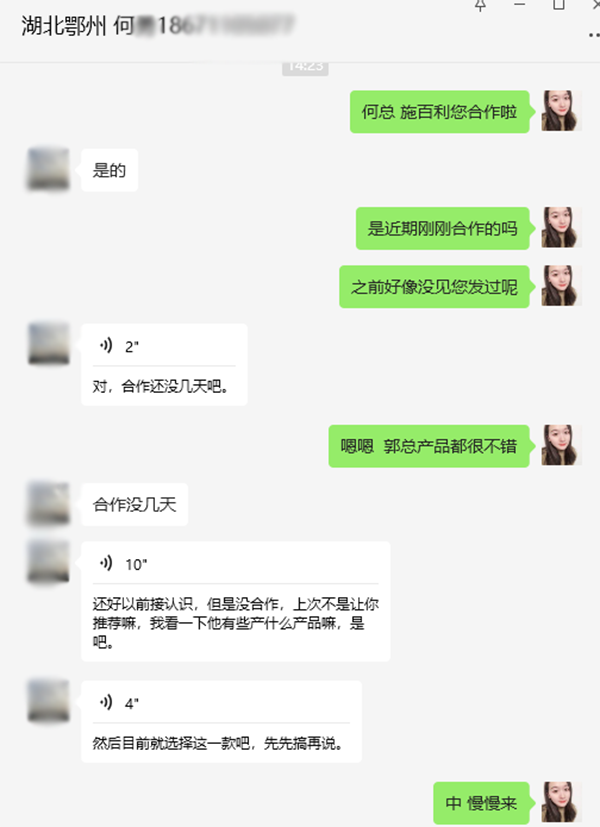
Task: Minimize the chat window
Action: [519, 5]
